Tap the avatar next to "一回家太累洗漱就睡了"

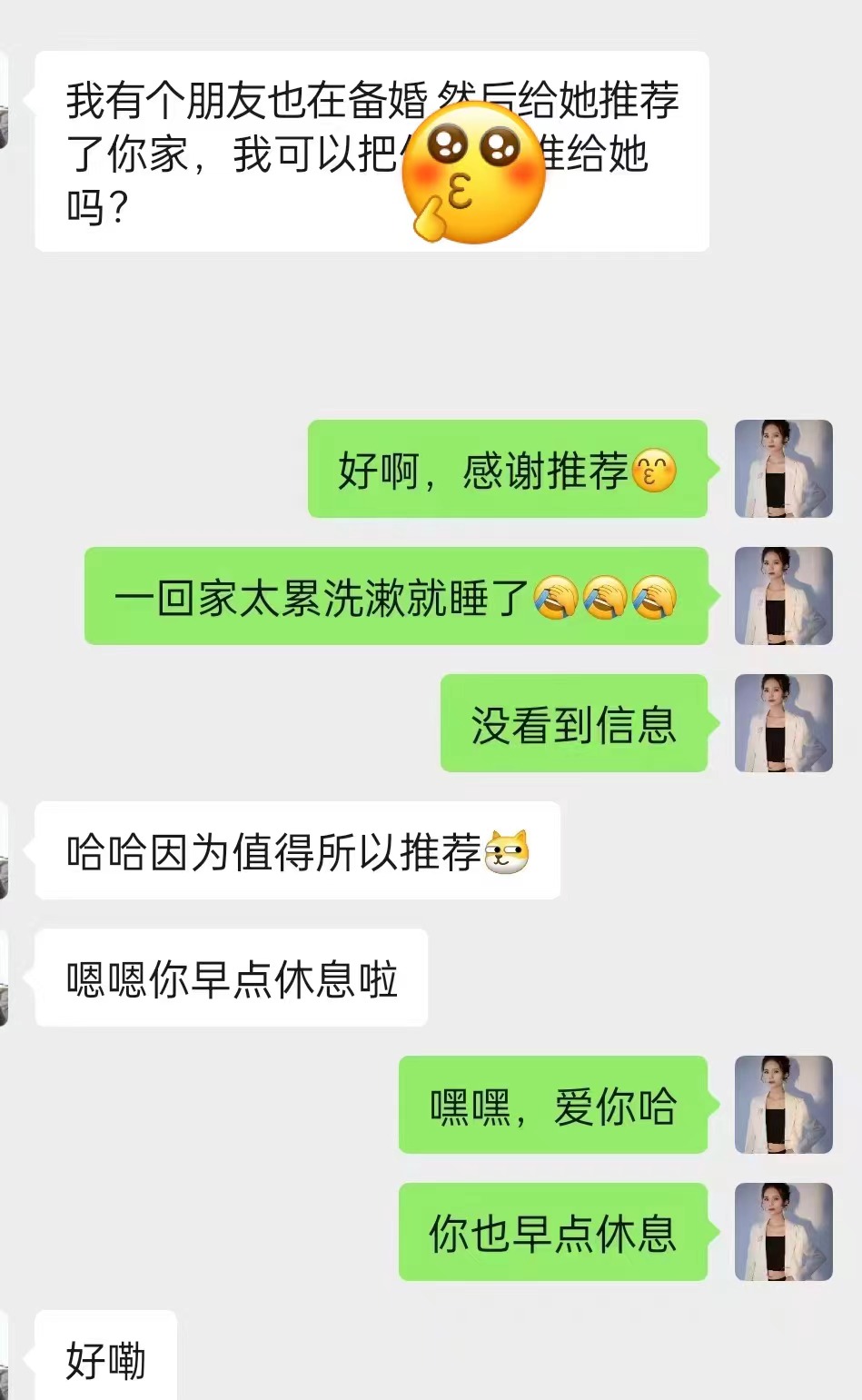pyautogui.click(x=783, y=596)
